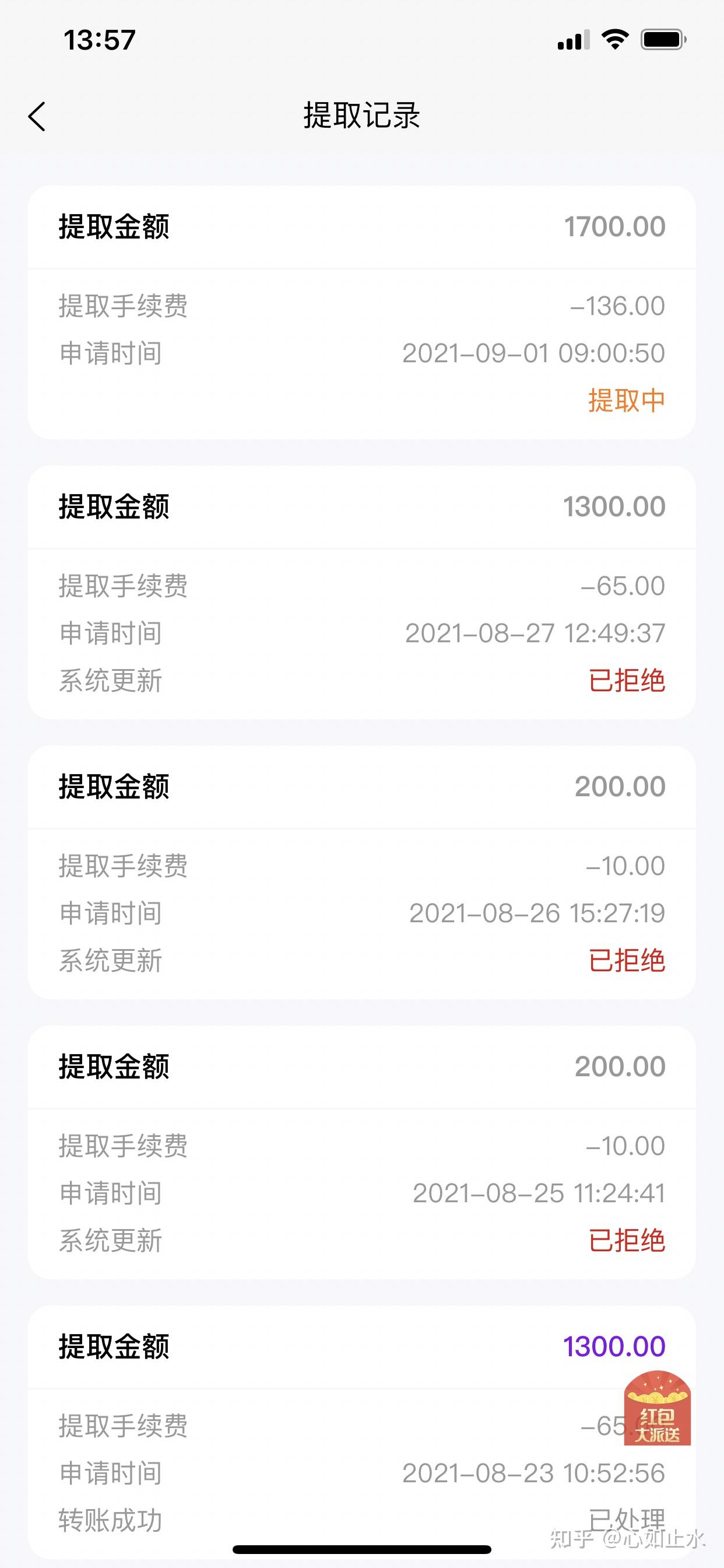Open the rejected 200.00 record from 2021-08-26
This screenshot has width=724, height=1568.
(x=362, y=872)
